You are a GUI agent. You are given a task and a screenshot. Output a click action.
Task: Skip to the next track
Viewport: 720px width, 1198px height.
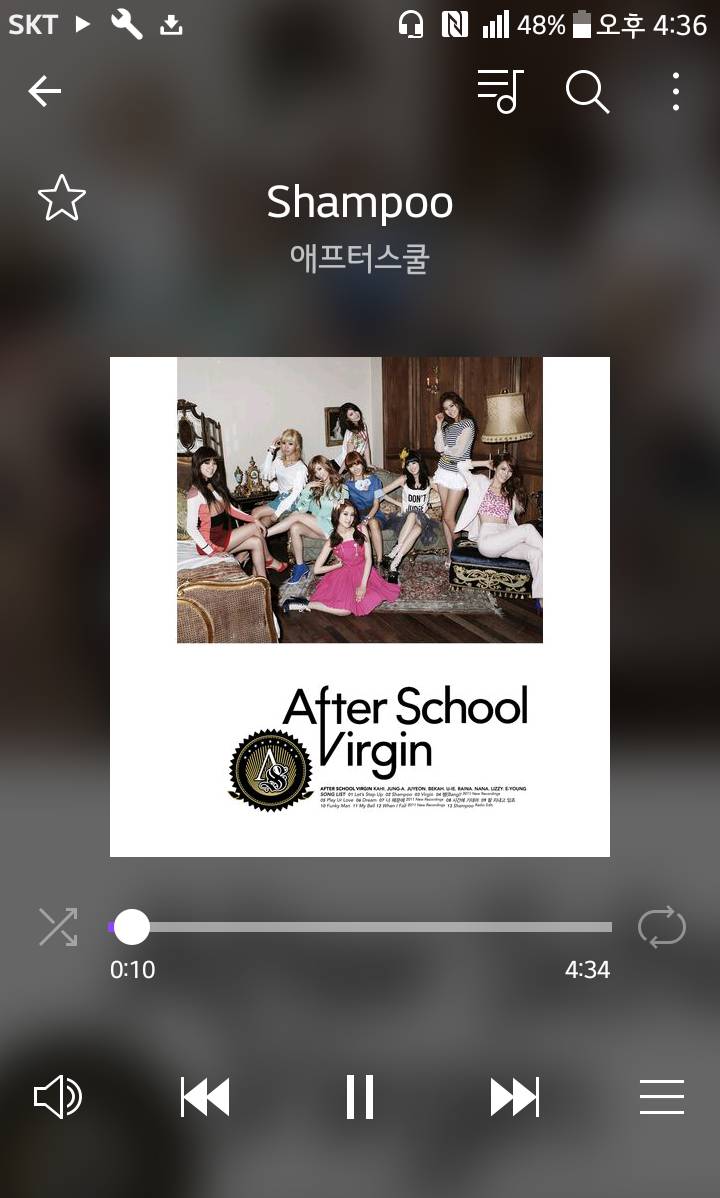[x=514, y=1097]
